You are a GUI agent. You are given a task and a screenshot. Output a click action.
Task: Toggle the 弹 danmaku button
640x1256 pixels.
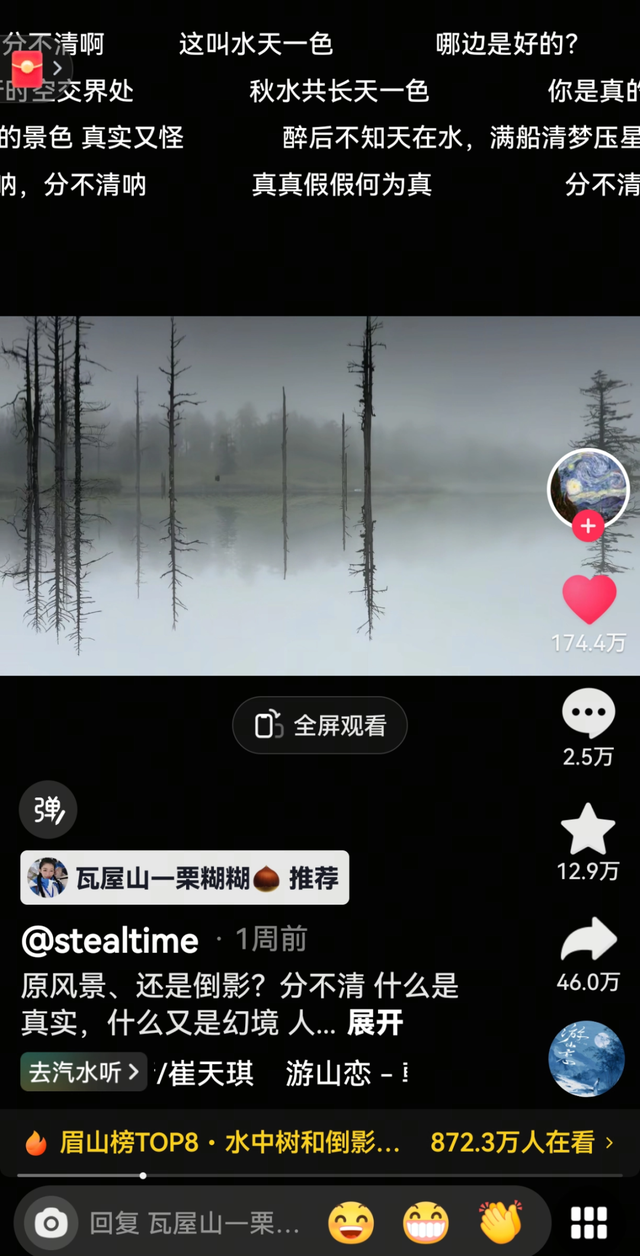[x=48, y=810]
